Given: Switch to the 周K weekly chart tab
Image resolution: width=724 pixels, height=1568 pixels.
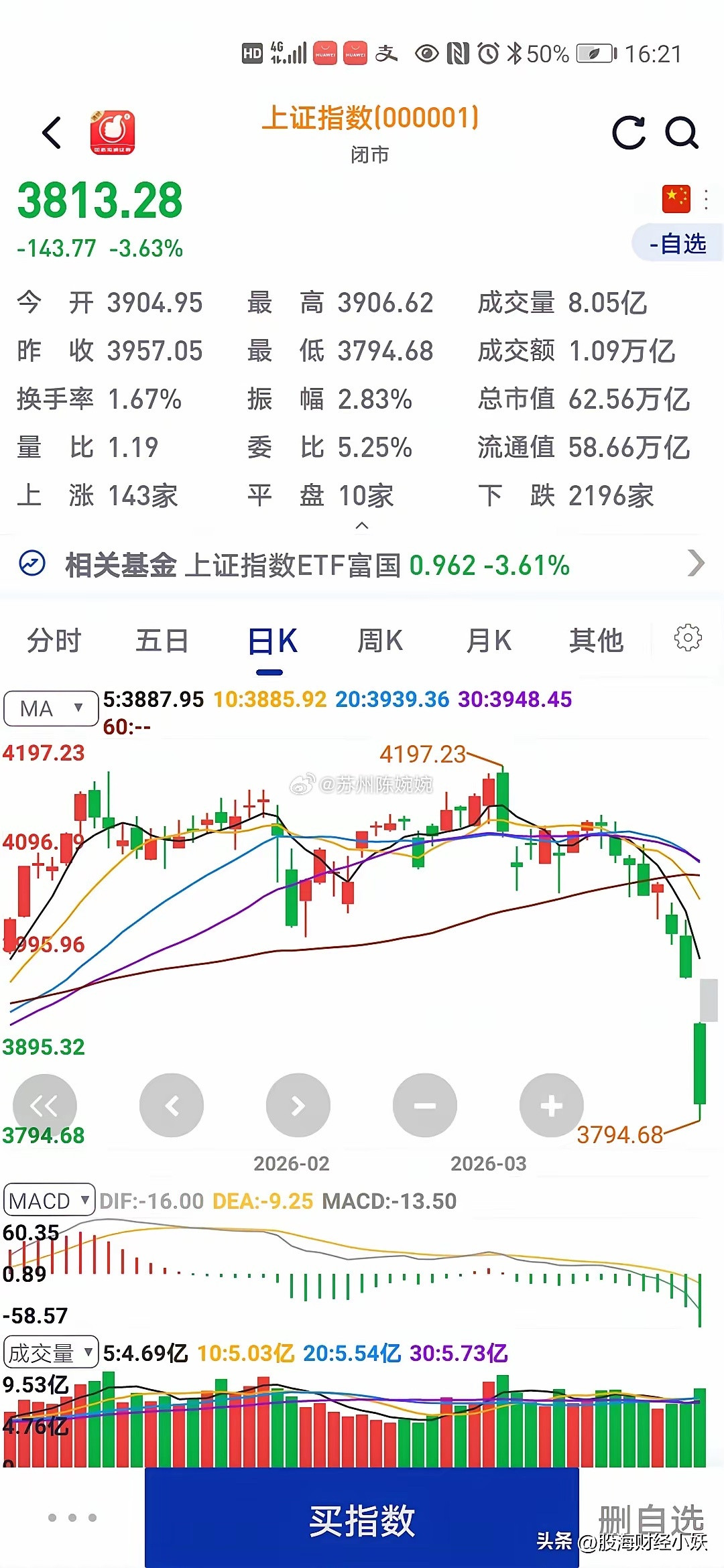Looking at the screenshot, I should [x=380, y=641].
